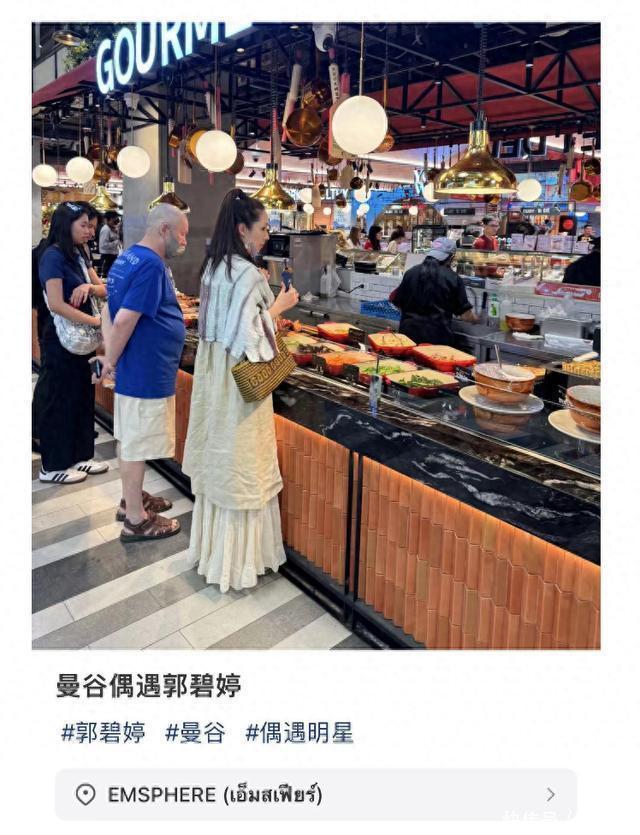Viewport: 640px width, 835px height.
Task: View the post photo full screen
Action: [x=316, y=336]
